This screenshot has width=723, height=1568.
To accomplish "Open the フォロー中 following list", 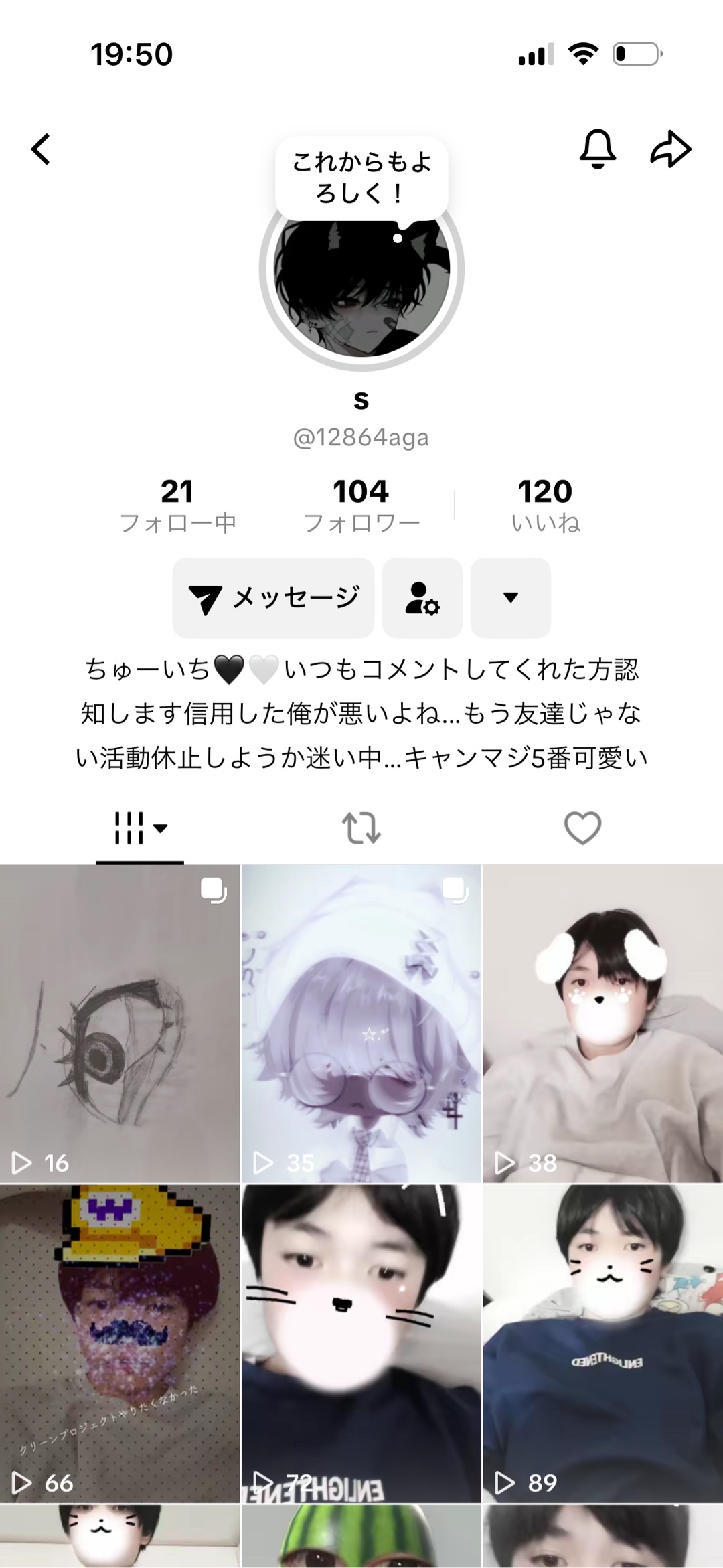I will 177,505.
